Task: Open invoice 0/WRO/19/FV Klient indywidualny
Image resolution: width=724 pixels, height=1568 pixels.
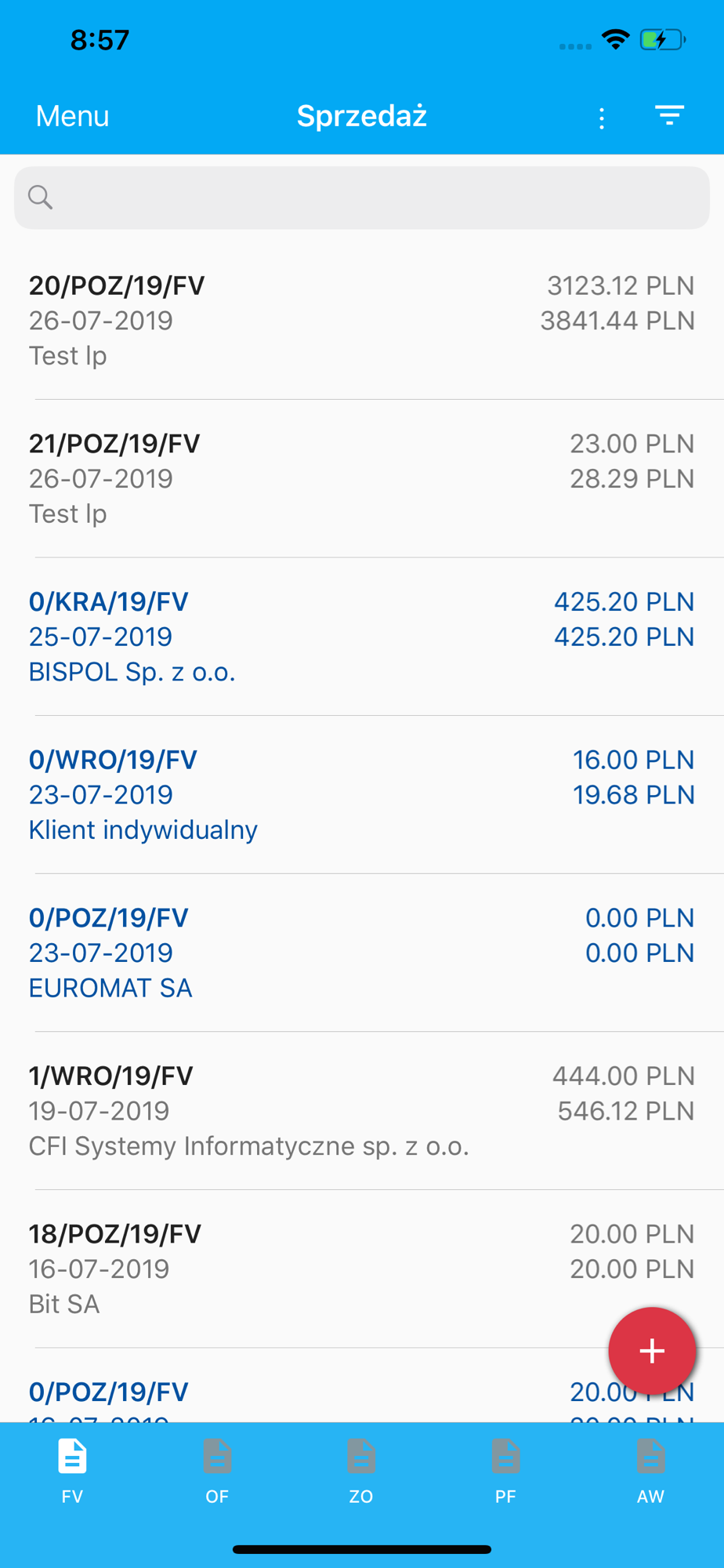Action: (x=362, y=795)
